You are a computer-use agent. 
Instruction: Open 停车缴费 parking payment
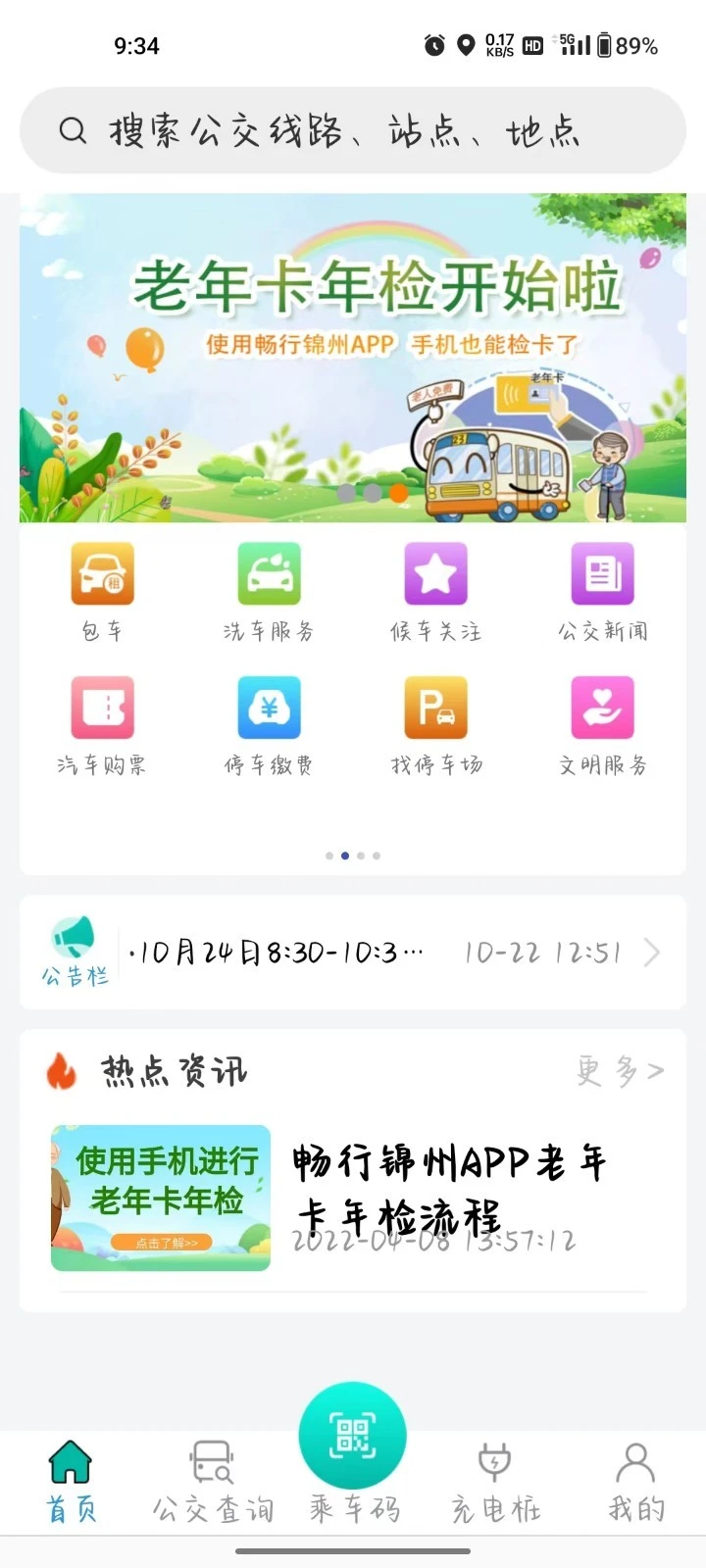point(268,723)
